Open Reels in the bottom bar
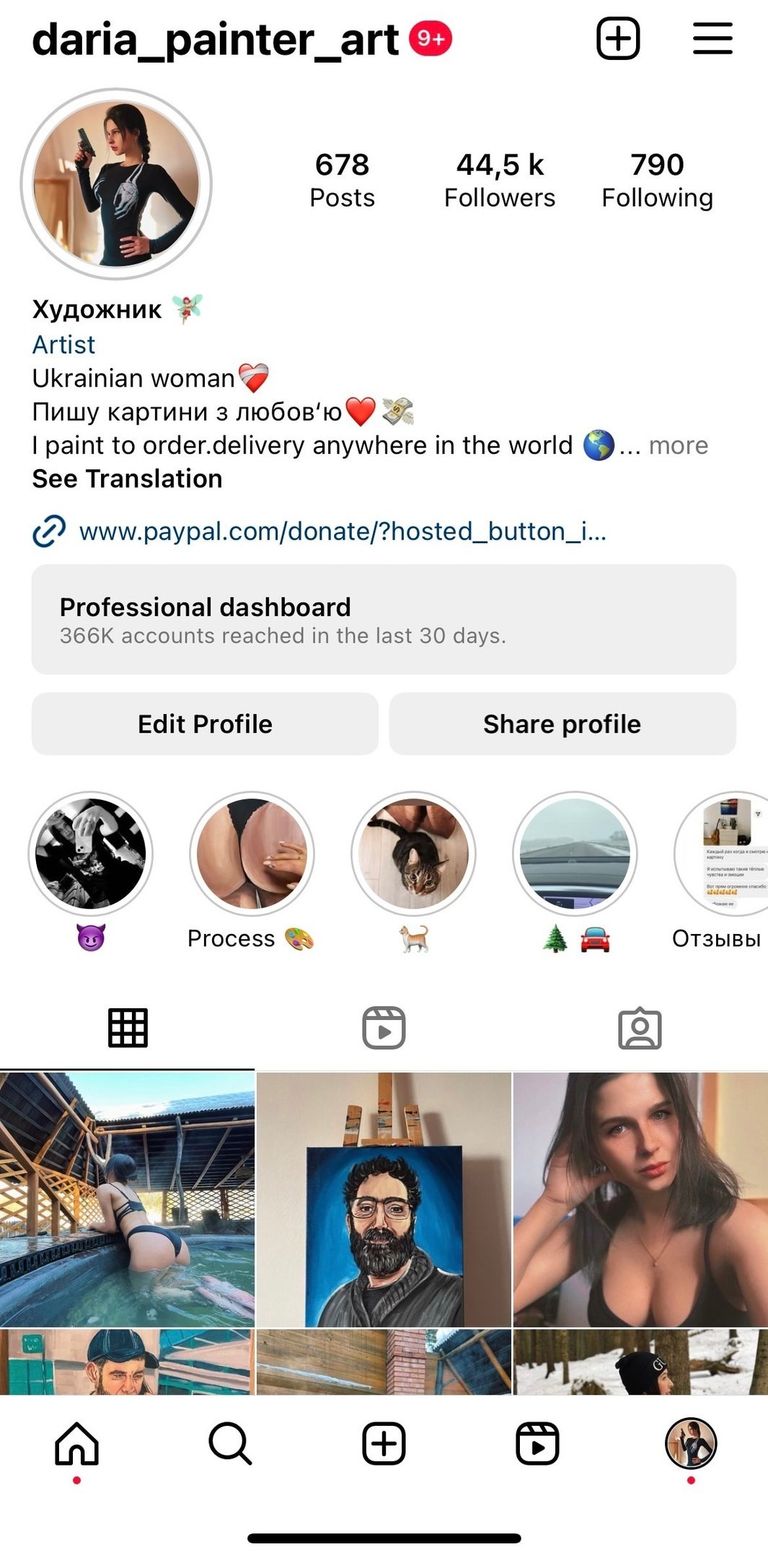Image resolution: width=768 pixels, height=1558 pixels. [x=537, y=1444]
